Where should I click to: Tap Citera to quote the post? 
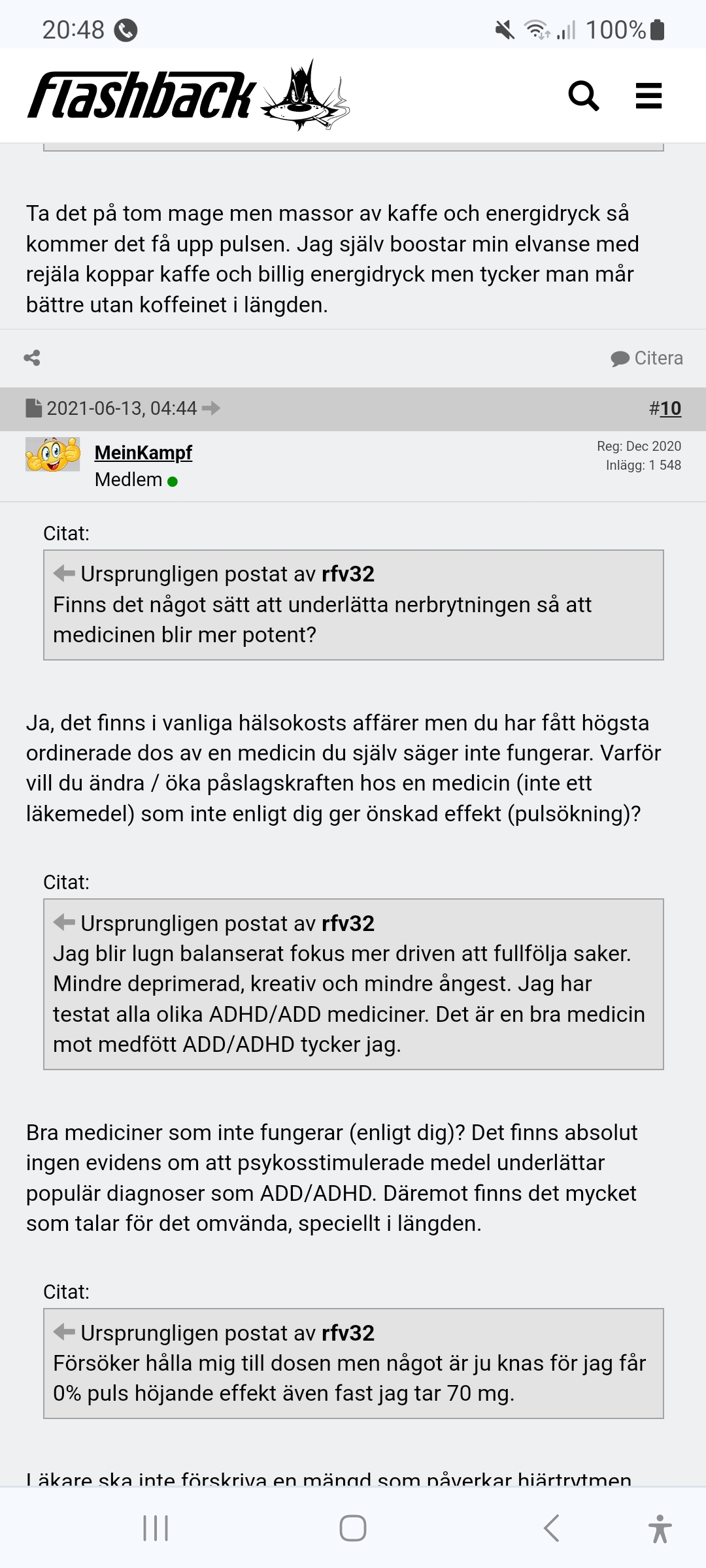click(647, 358)
